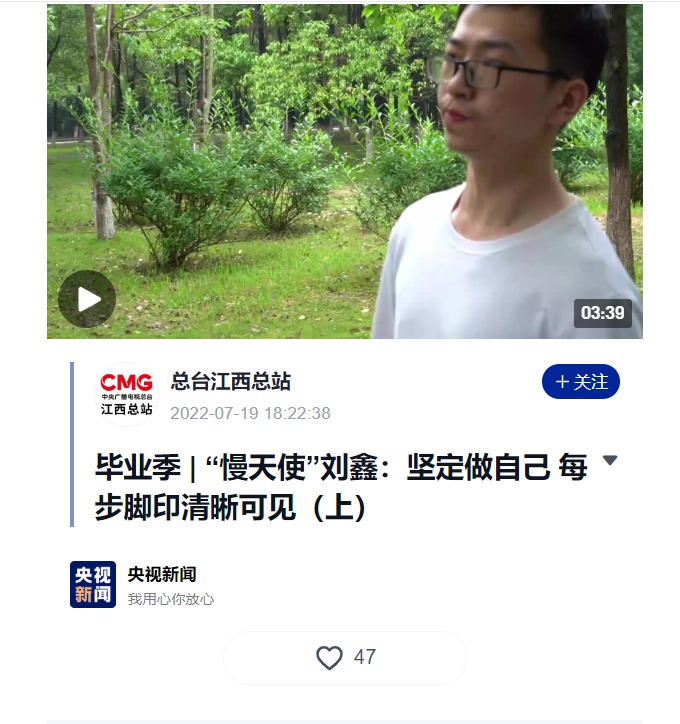Play the video

(x=87, y=299)
